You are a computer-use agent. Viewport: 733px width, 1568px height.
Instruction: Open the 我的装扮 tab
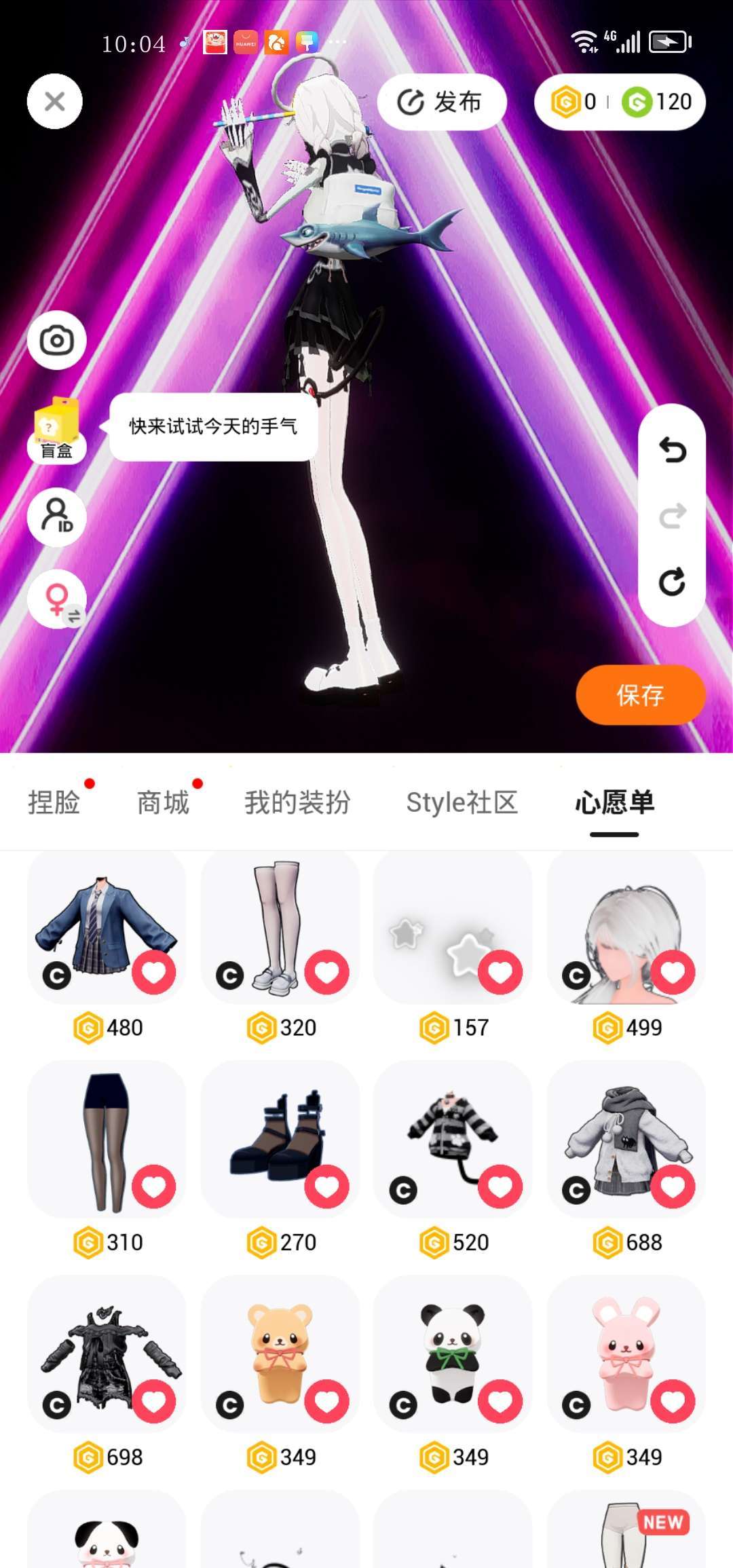pyautogui.click(x=297, y=802)
